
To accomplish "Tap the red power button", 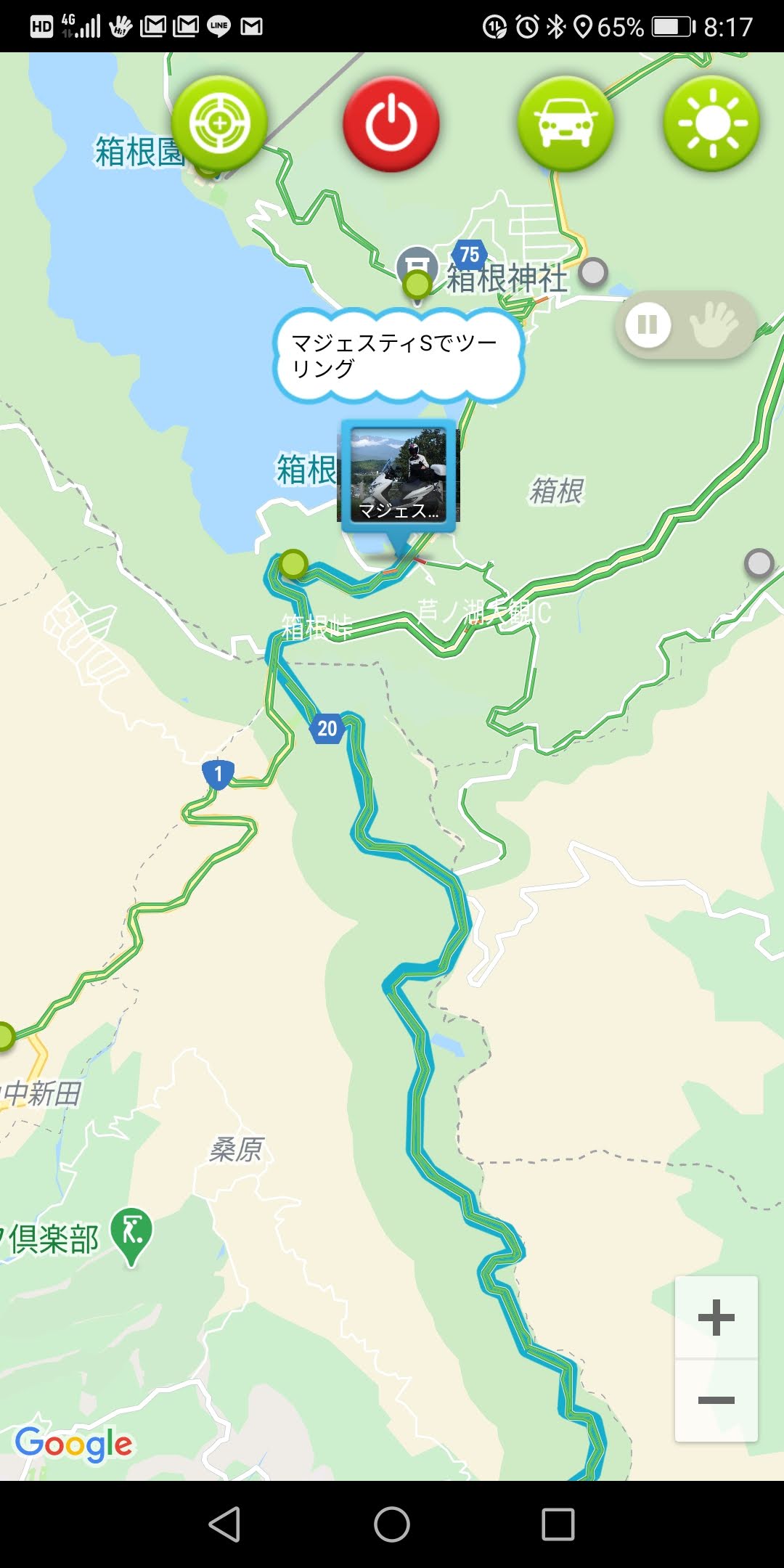I will [391, 124].
